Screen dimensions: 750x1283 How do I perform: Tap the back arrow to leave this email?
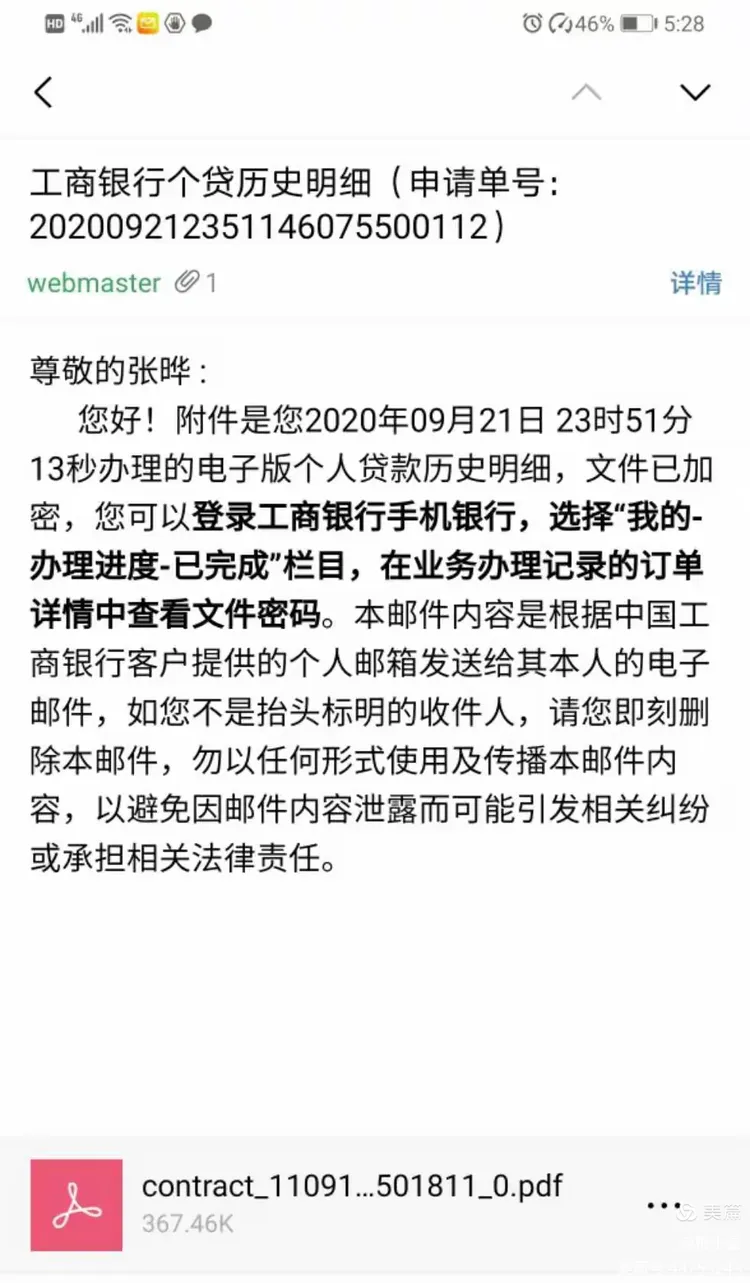click(x=42, y=92)
